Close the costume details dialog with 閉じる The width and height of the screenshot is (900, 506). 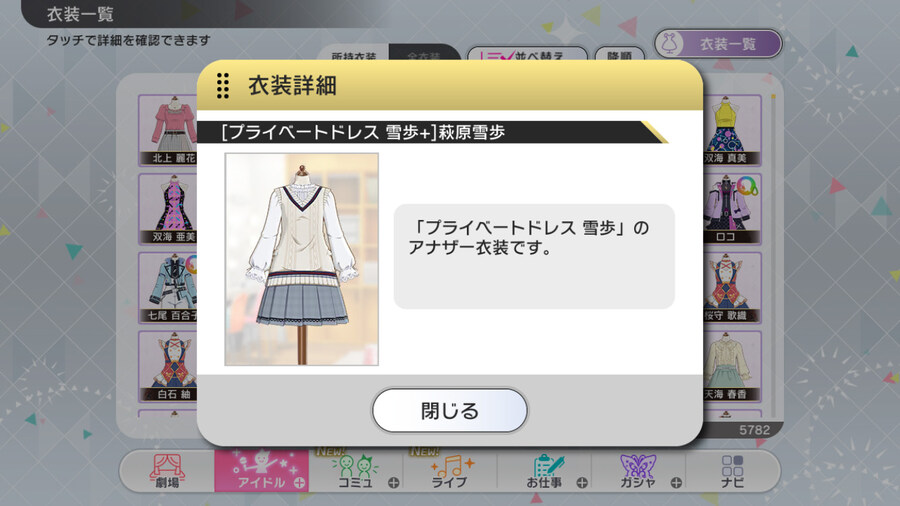449,410
